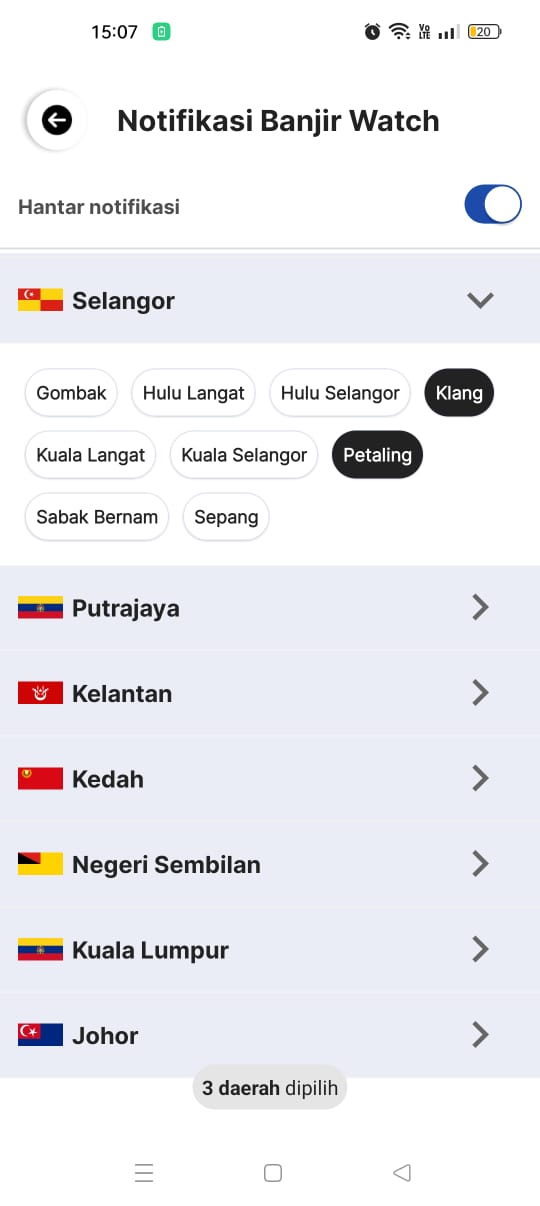The image size is (540, 1206).
Task: Choose the Hulu Selangor chip
Action: tap(340, 393)
